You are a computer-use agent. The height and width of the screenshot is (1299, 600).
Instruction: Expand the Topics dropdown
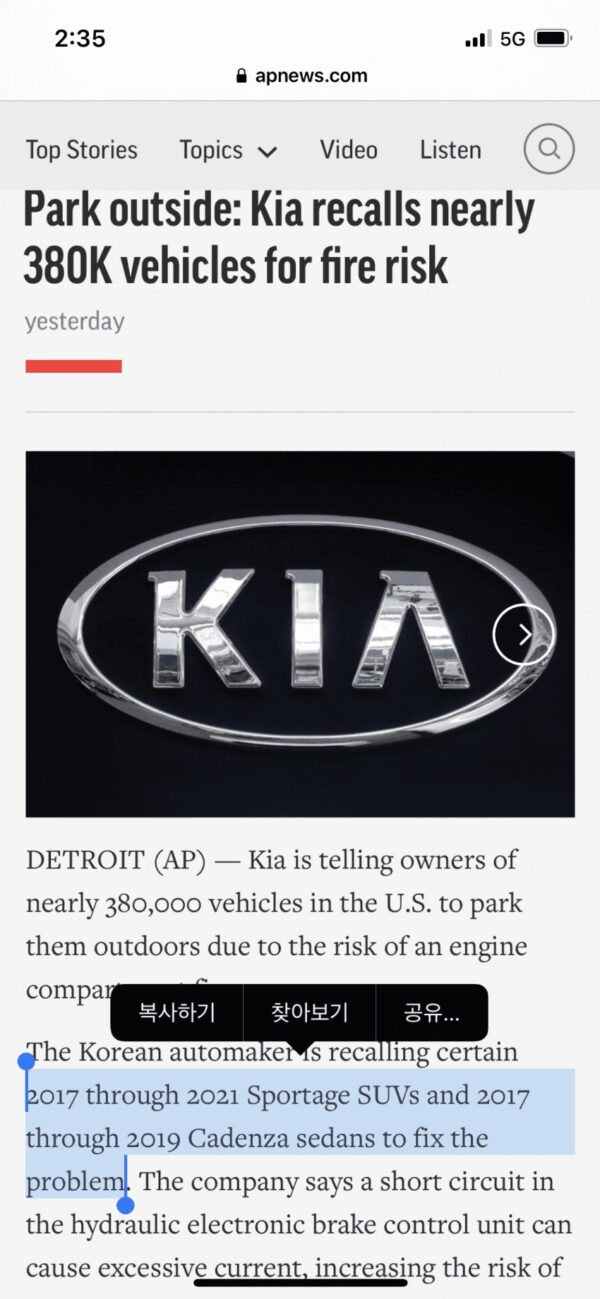click(228, 150)
